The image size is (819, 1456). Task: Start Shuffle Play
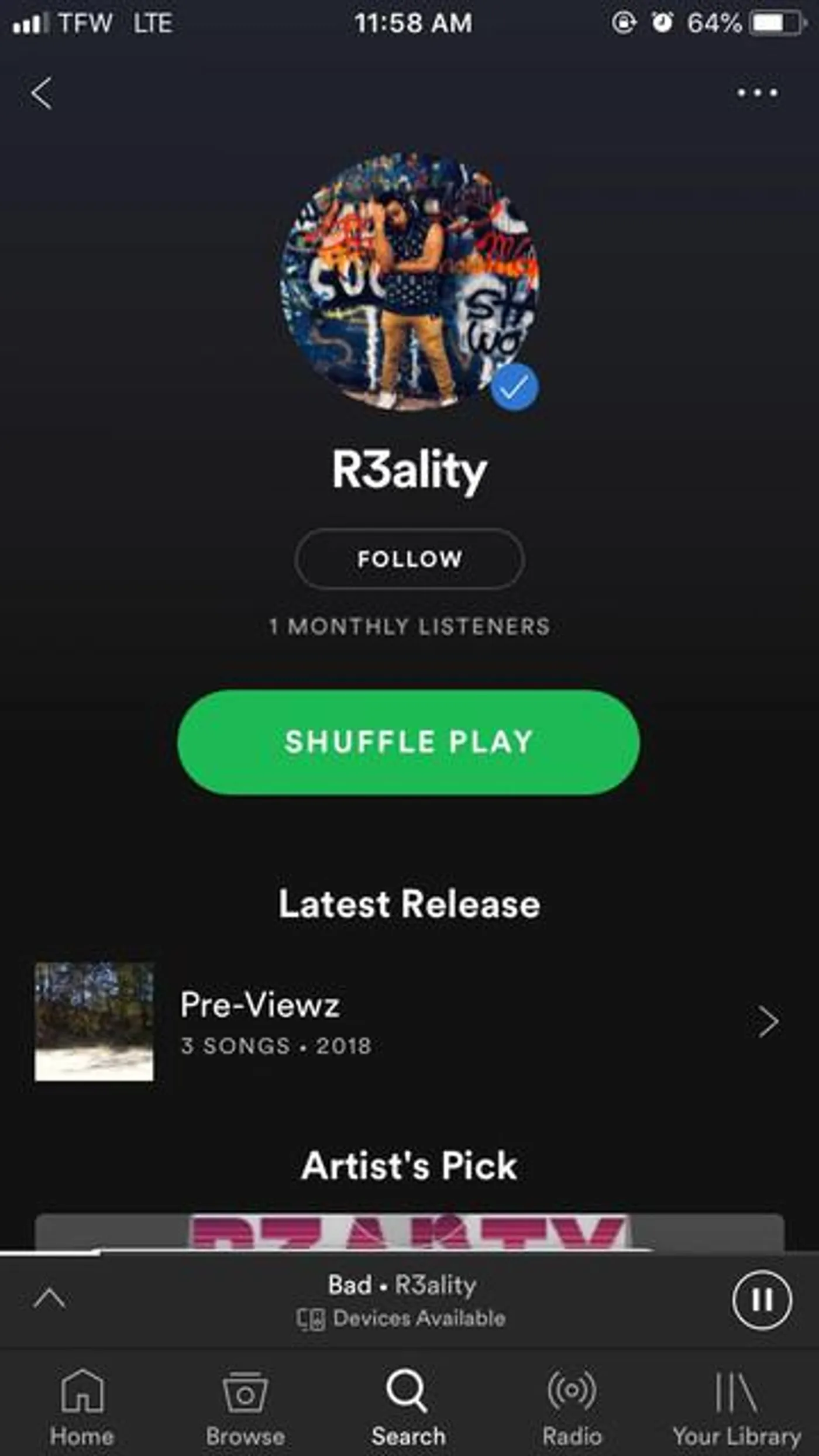click(x=408, y=742)
